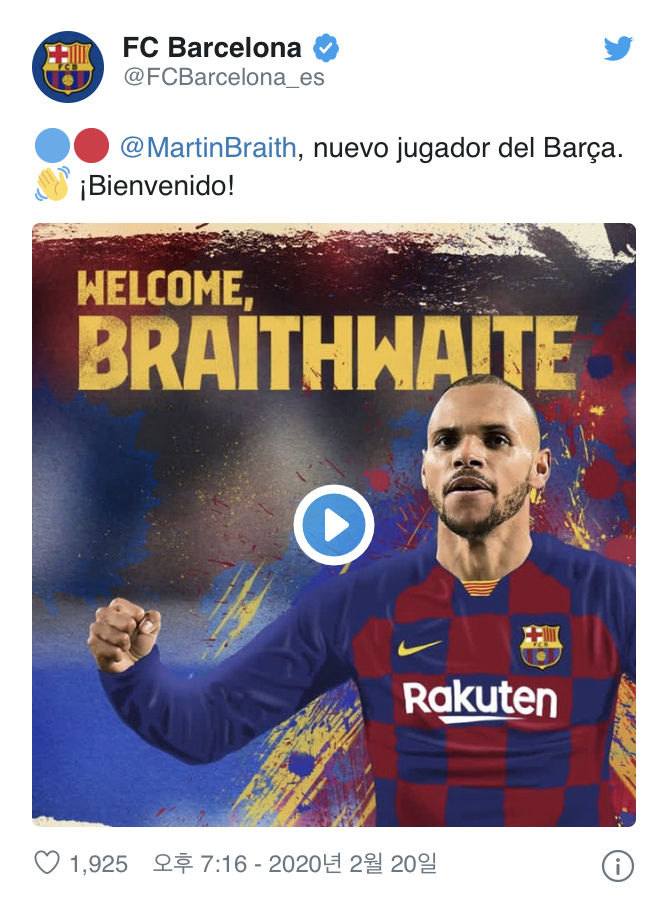Play the Welcome Braithwaite video

click(x=334, y=525)
